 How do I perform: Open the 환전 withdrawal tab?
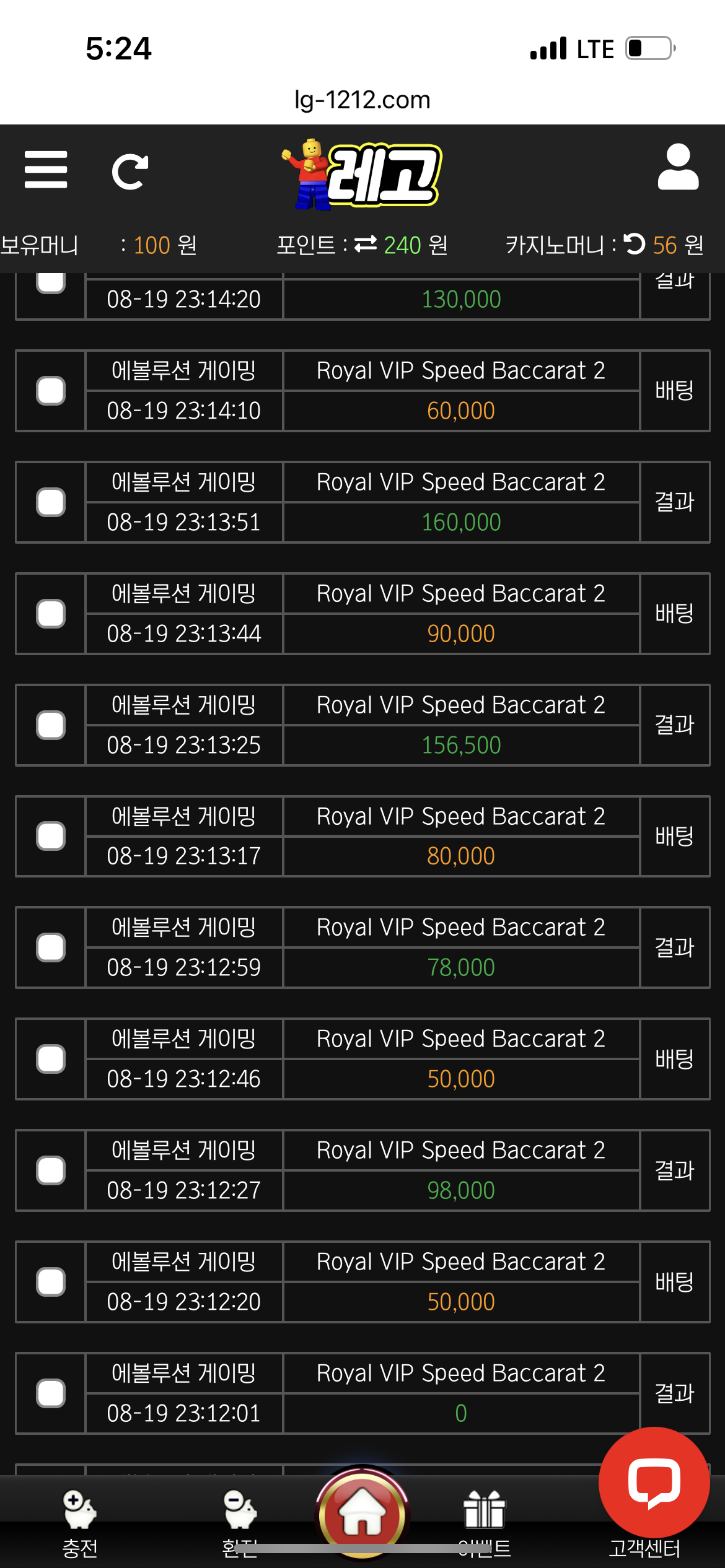[x=240, y=1522]
